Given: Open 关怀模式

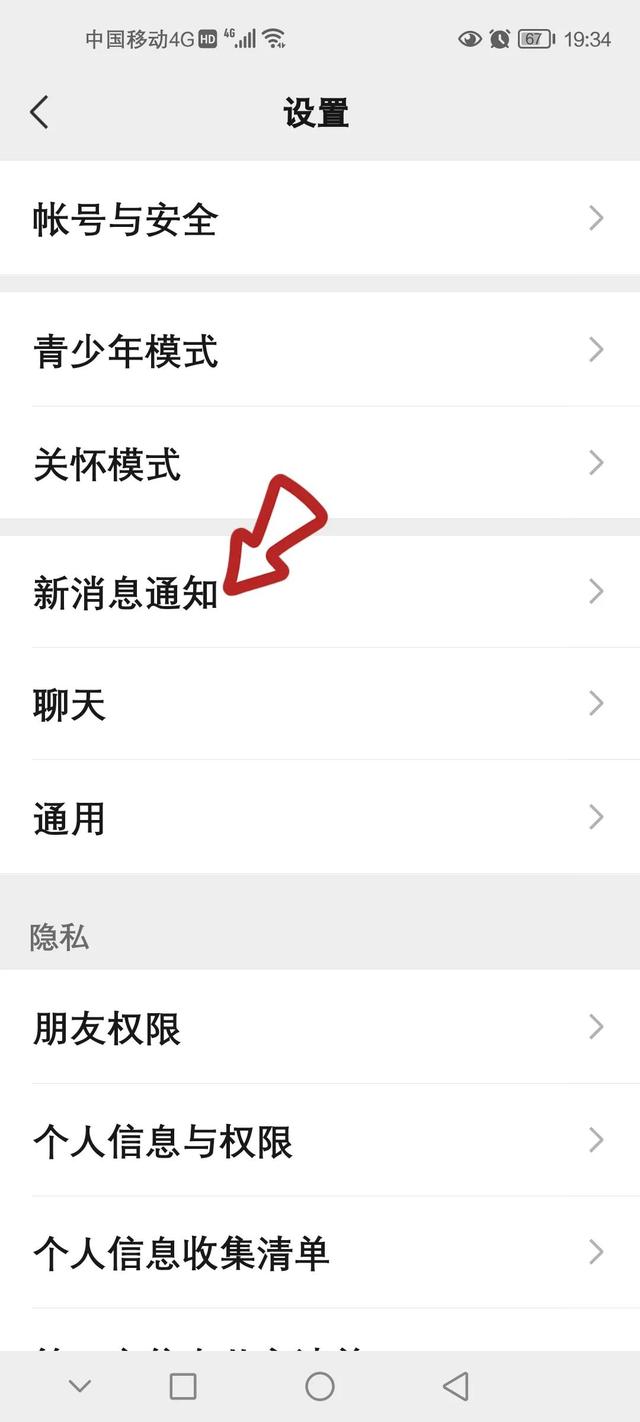Looking at the screenshot, I should coord(320,464).
